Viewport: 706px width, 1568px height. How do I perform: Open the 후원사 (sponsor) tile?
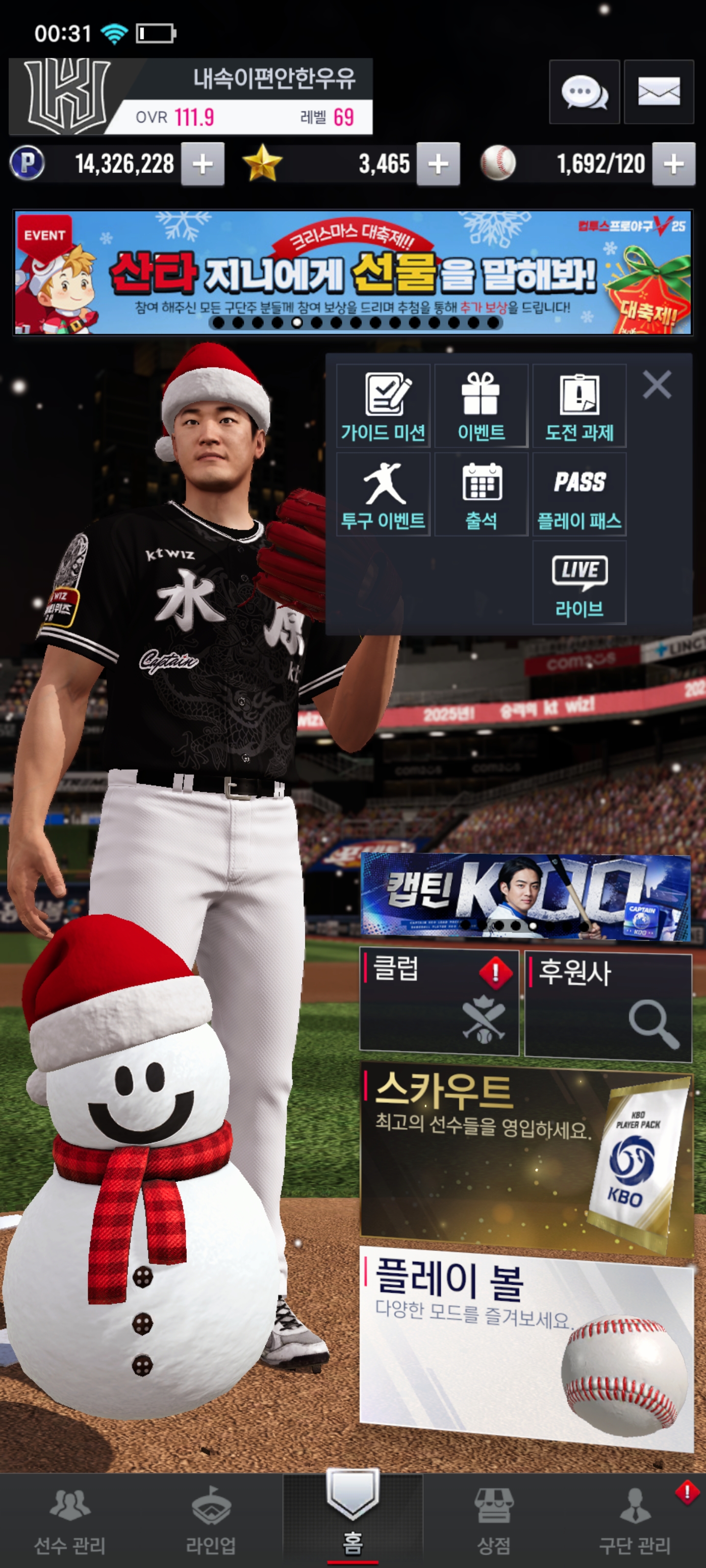pyautogui.click(x=607, y=1005)
